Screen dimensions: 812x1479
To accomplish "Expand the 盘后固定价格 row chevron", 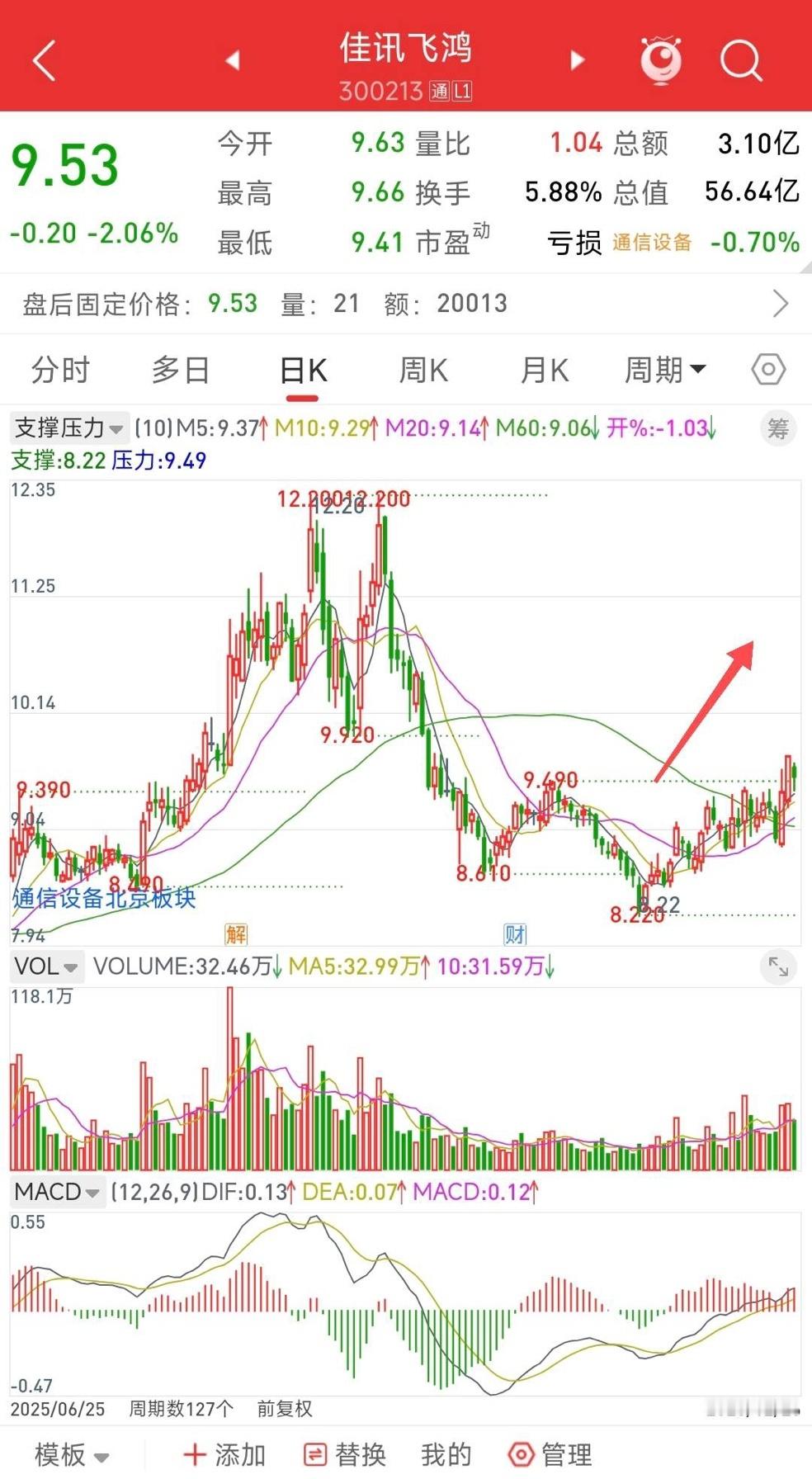I will (x=781, y=303).
